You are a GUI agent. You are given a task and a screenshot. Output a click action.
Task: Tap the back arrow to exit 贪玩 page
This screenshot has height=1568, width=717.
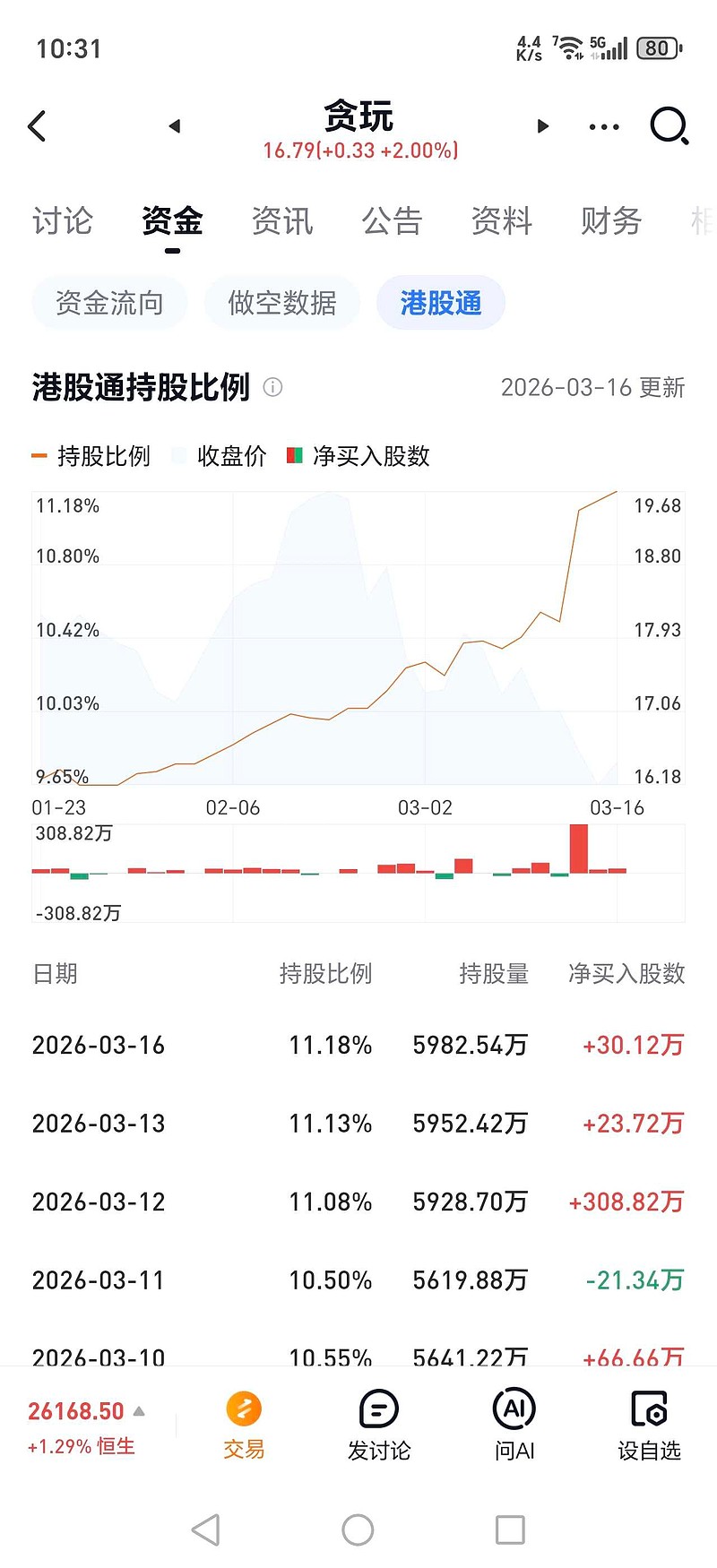point(36,125)
